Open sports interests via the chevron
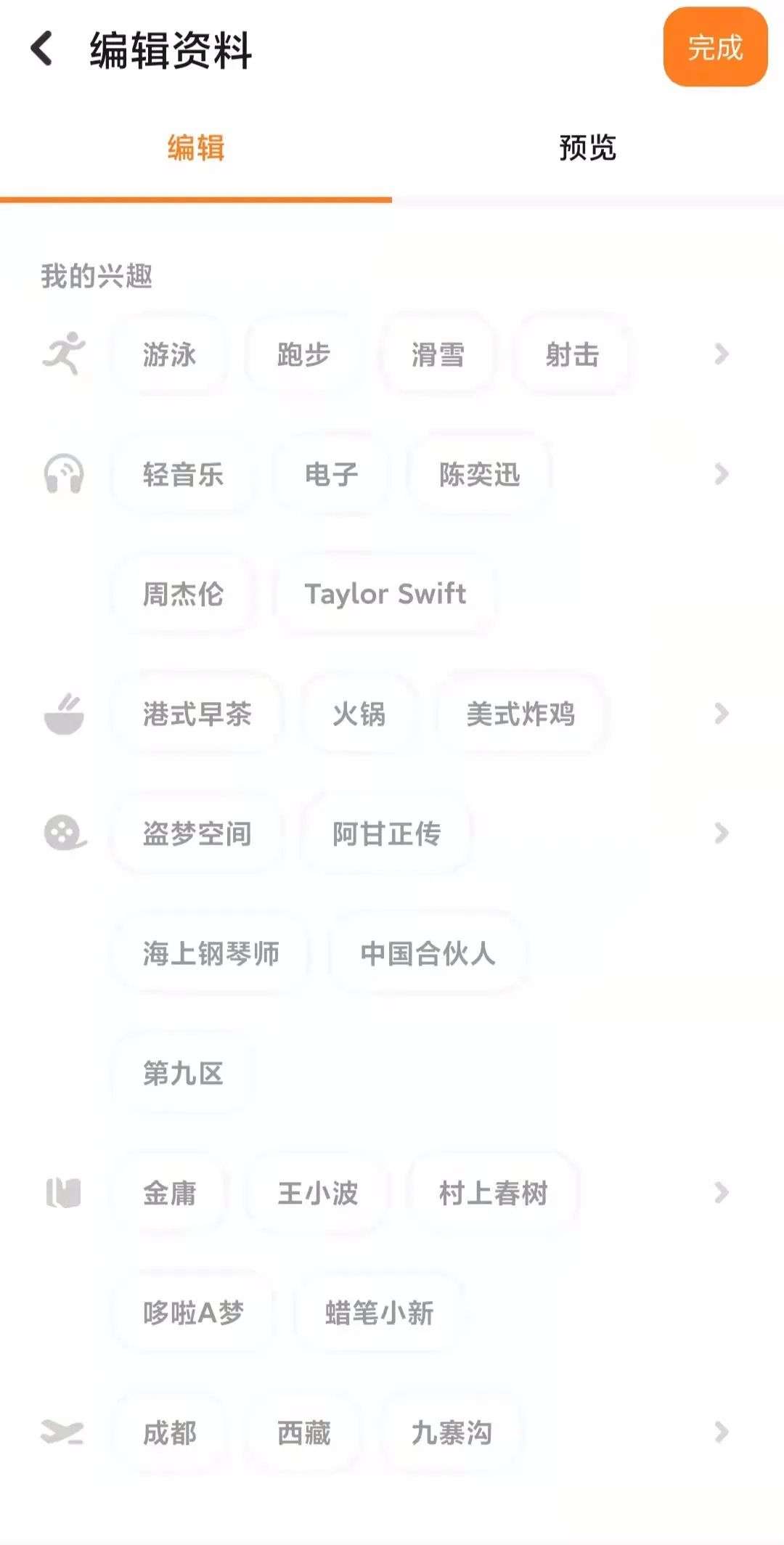The image size is (784, 1545). tap(721, 354)
